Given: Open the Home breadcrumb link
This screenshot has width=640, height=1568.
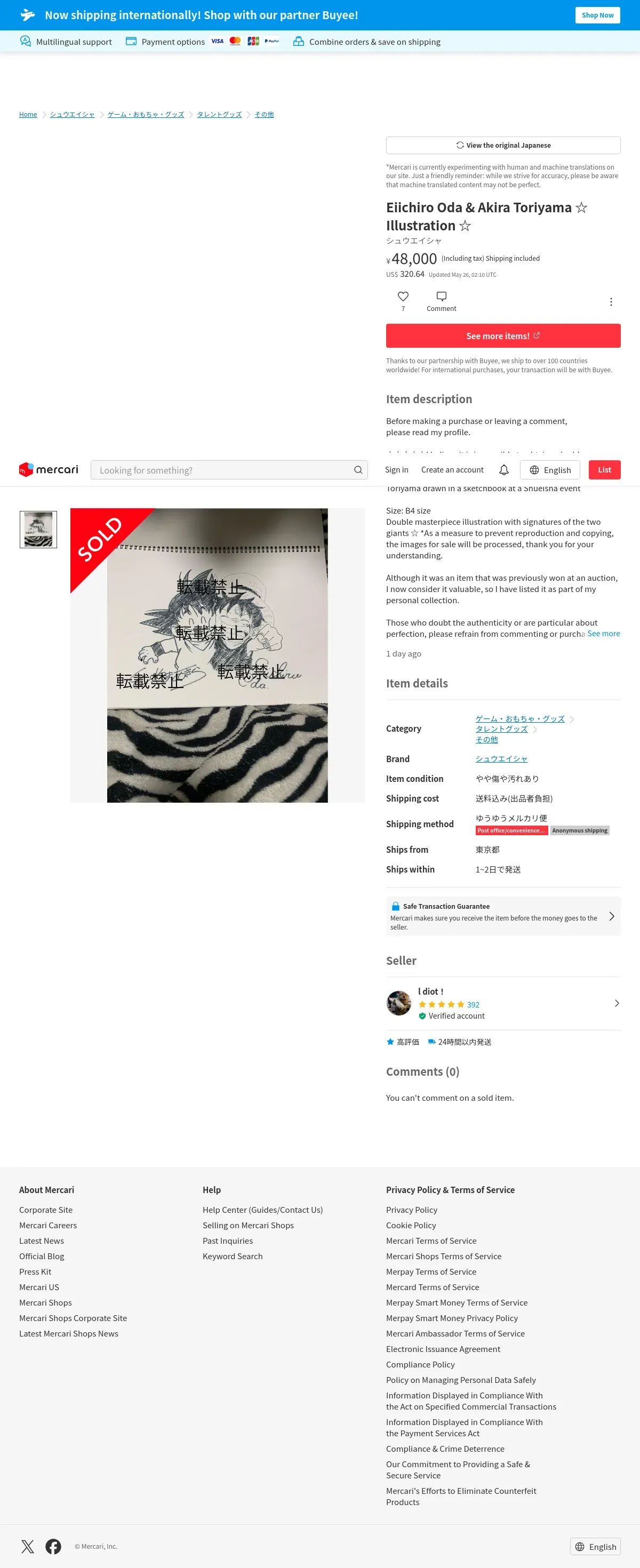Looking at the screenshot, I should coord(28,115).
